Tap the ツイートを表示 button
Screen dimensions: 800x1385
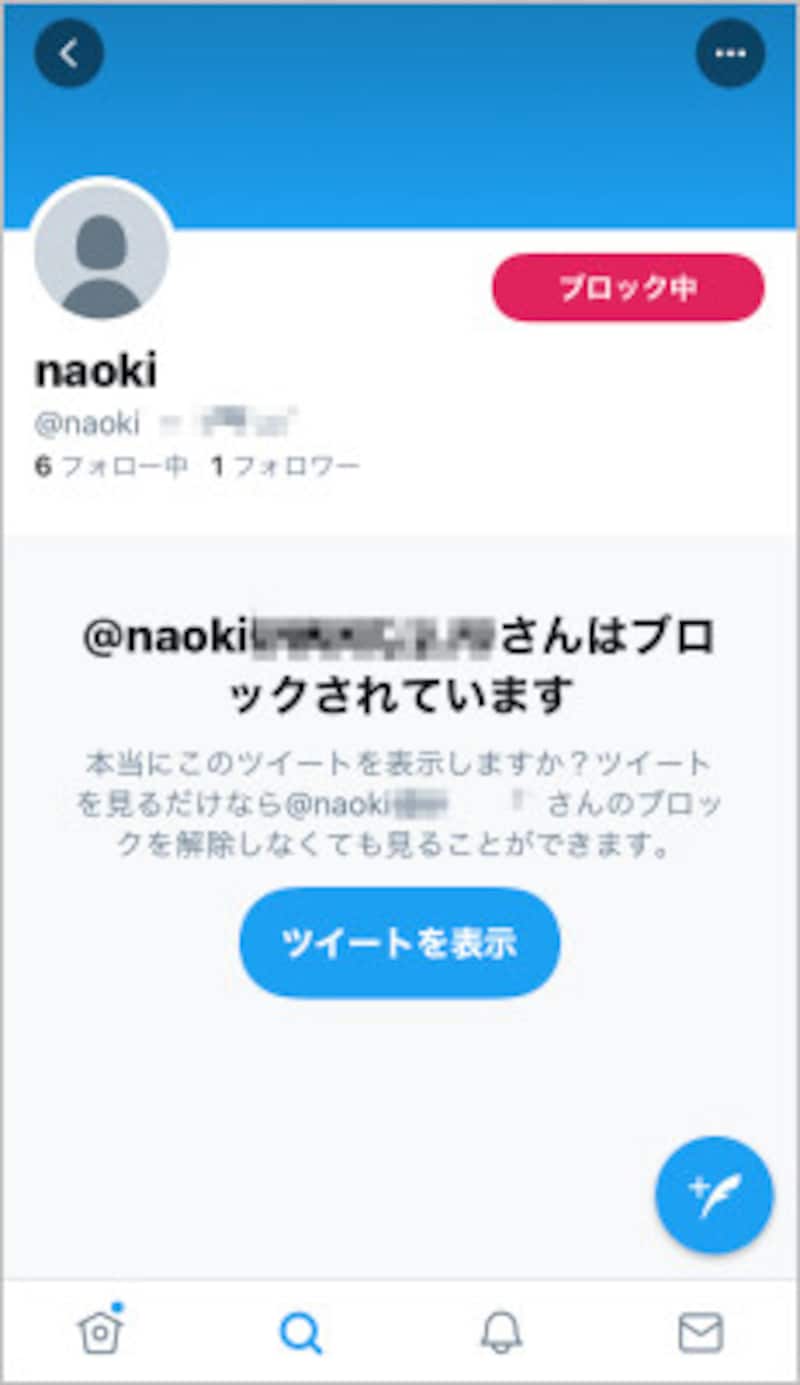400,943
